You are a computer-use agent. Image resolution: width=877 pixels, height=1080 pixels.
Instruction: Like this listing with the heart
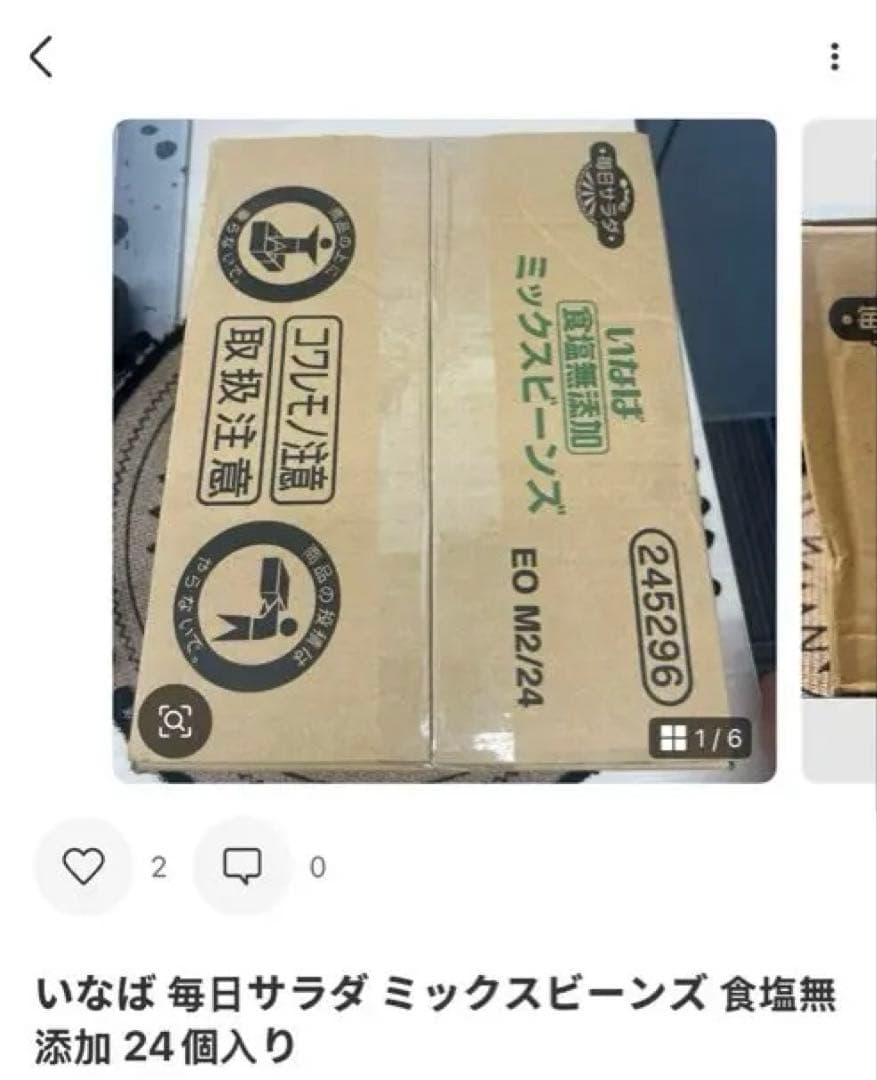[x=83, y=866]
